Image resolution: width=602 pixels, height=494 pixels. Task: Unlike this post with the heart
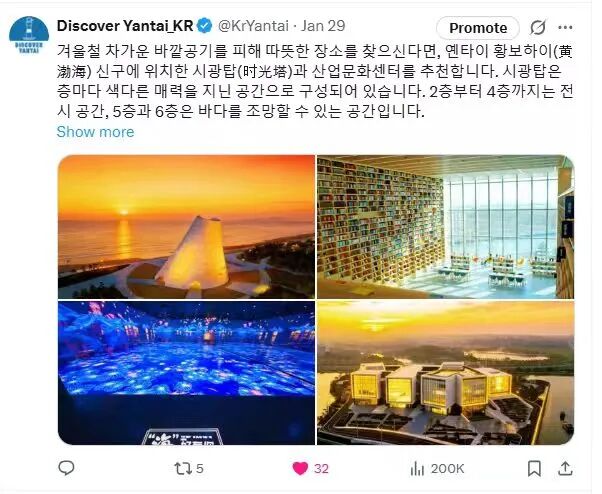[x=299, y=468]
